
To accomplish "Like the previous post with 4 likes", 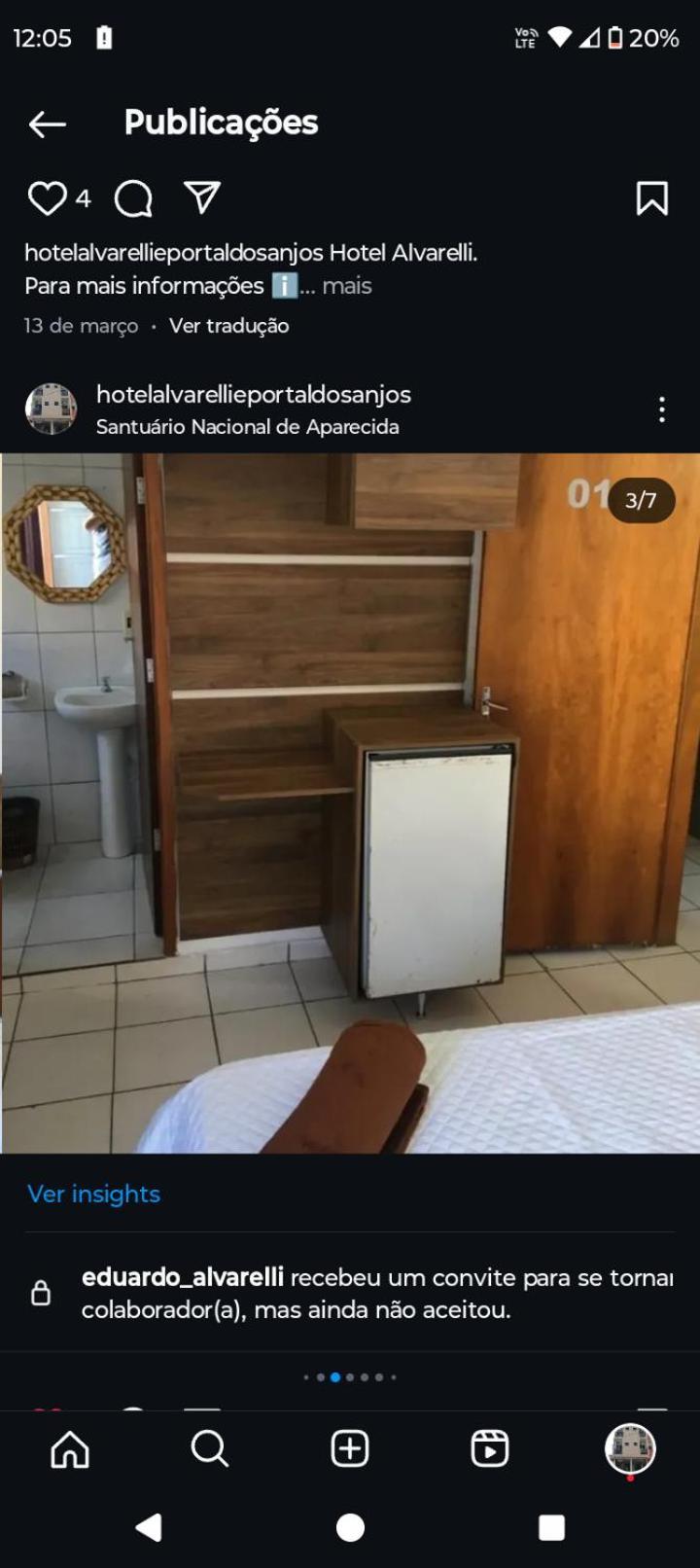I will click(47, 198).
